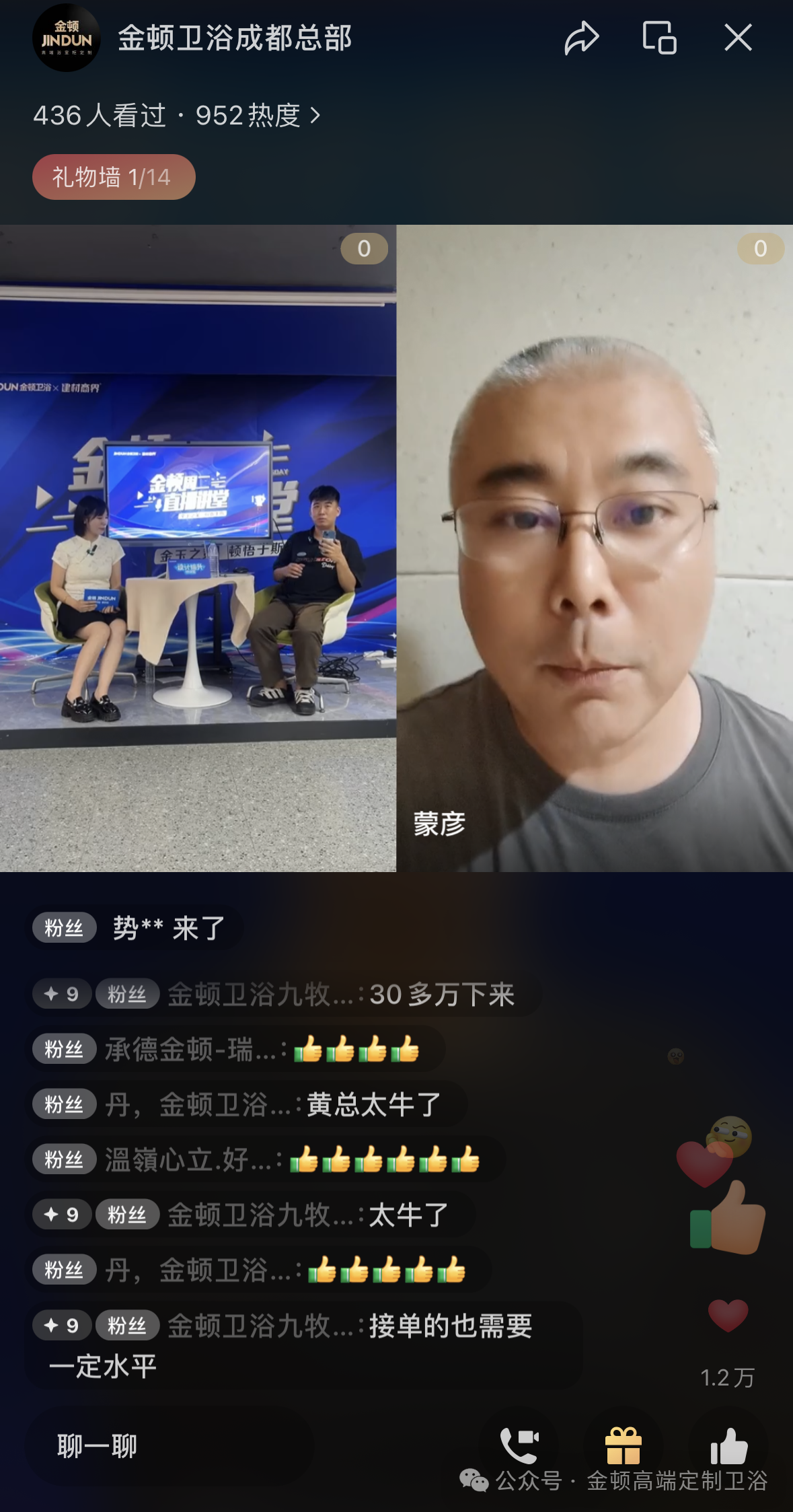Open the host studio video tile
This screenshot has height=1512, width=793.
(198, 548)
